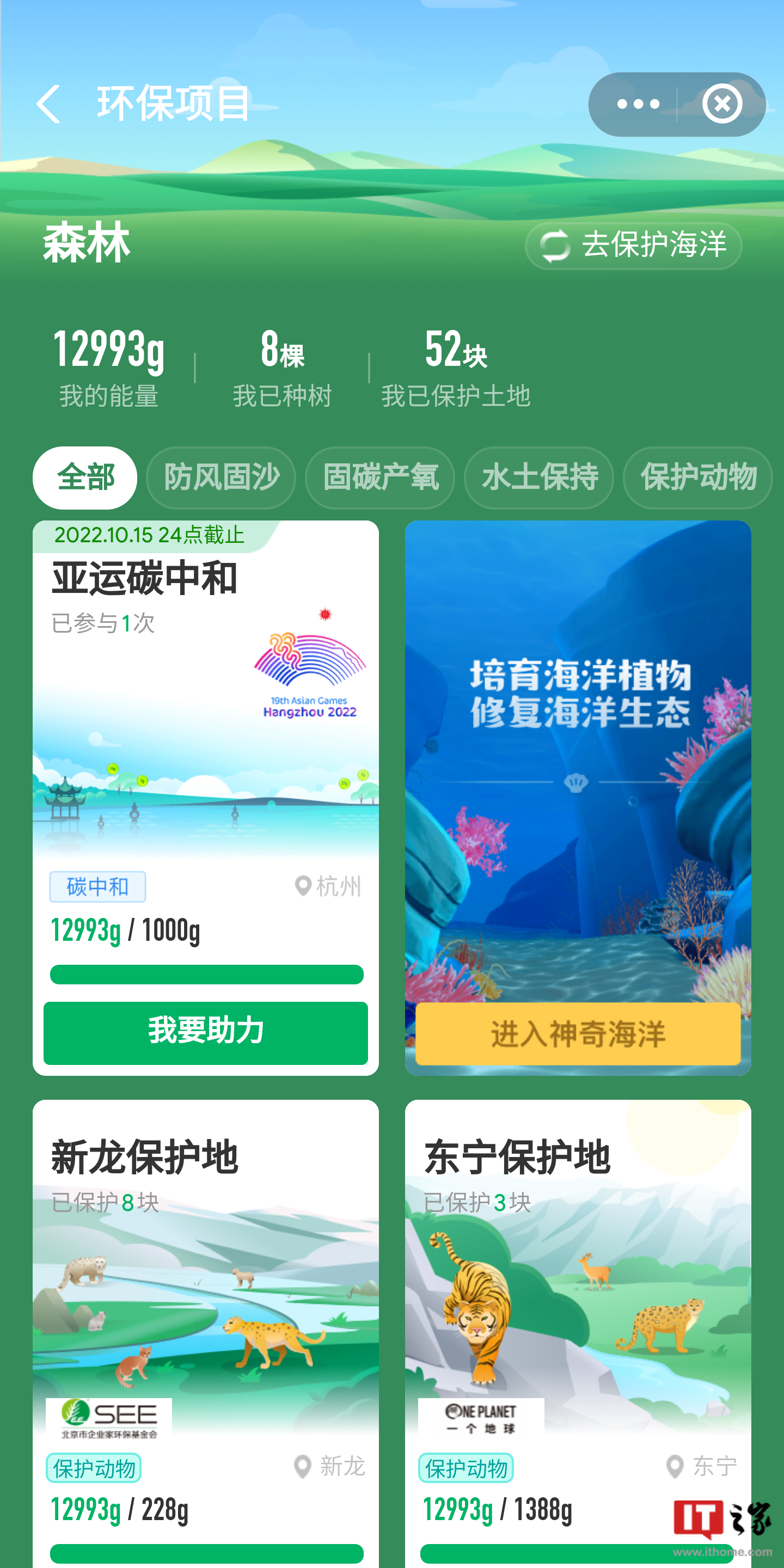Viewport: 784px width, 1568px height.
Task: Enter 进入神奇海洋
Action: pos(578,1033)
